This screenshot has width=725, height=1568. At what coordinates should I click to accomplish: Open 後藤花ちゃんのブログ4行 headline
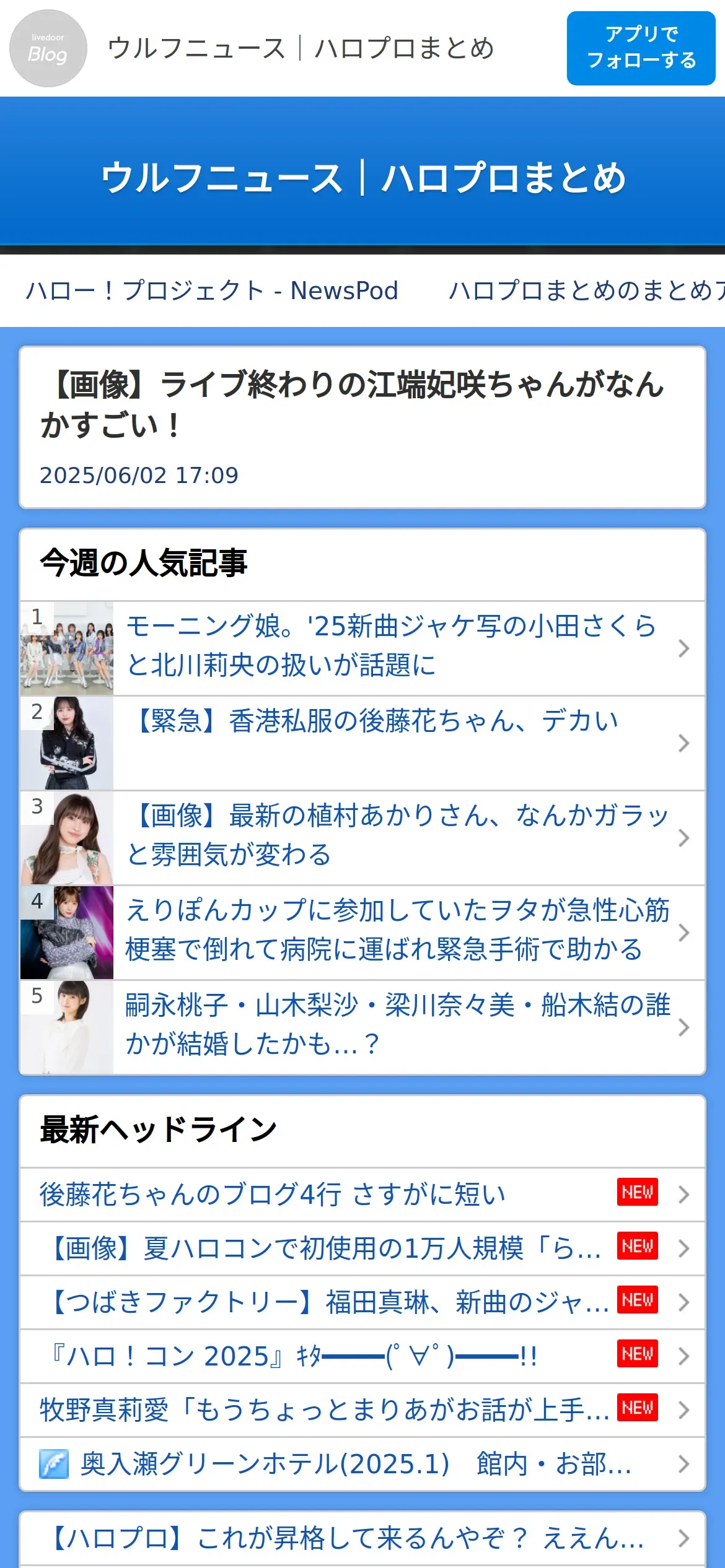tap(273, 1195)
